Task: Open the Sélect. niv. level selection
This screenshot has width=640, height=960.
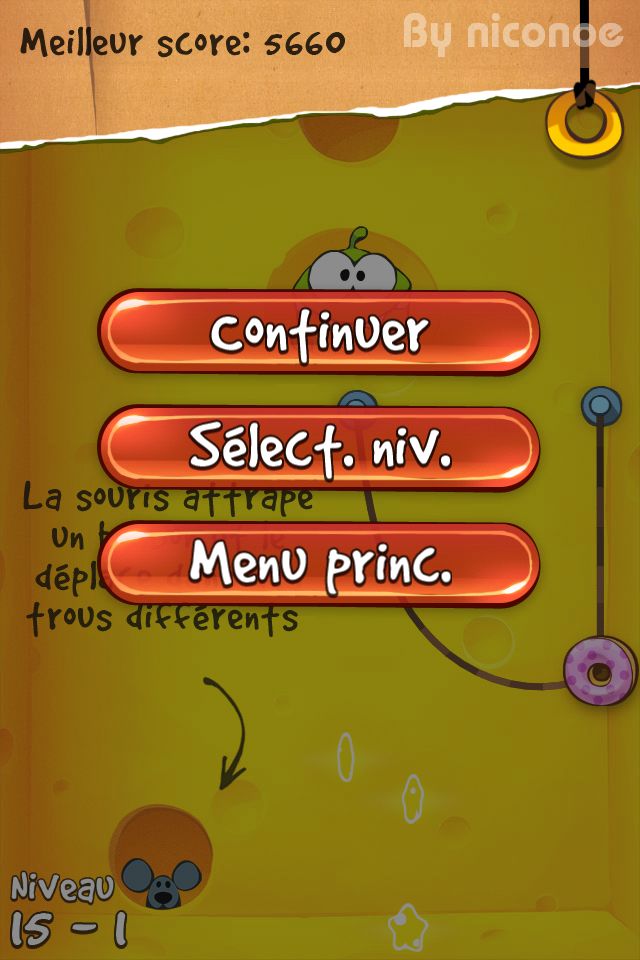Action: pyautogui.click(x=319, y=448)
